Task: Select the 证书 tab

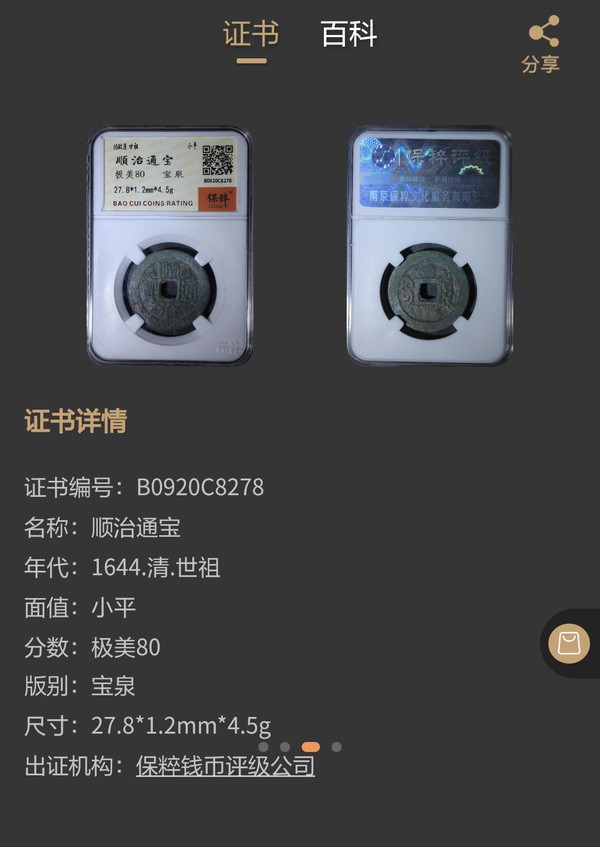Action: click(x=251, y=35)
